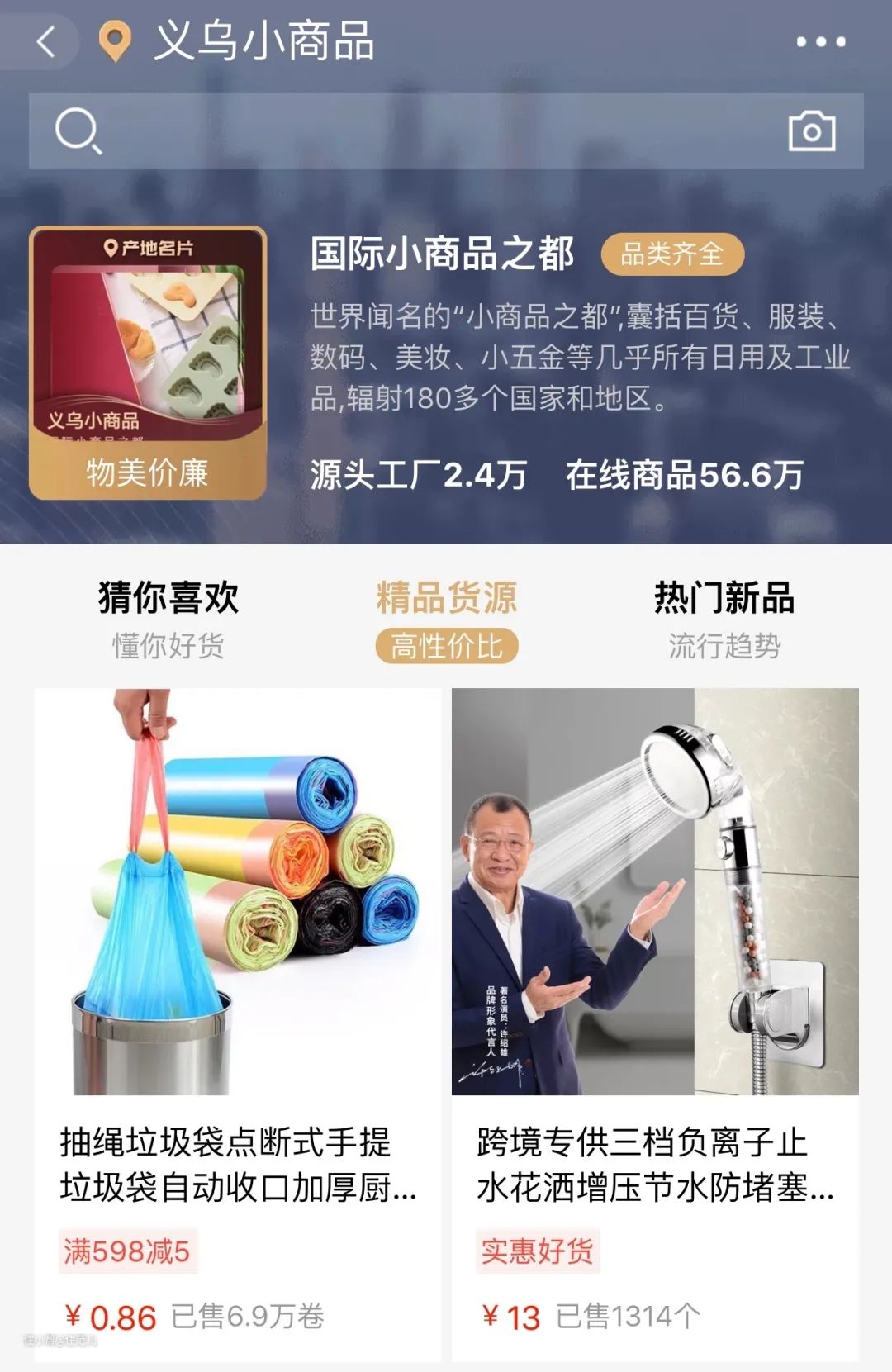Open camera image search
Image resolution: width=892 pixels, height=1372 pixels.
pyautogui.click(x=812, y=131)
